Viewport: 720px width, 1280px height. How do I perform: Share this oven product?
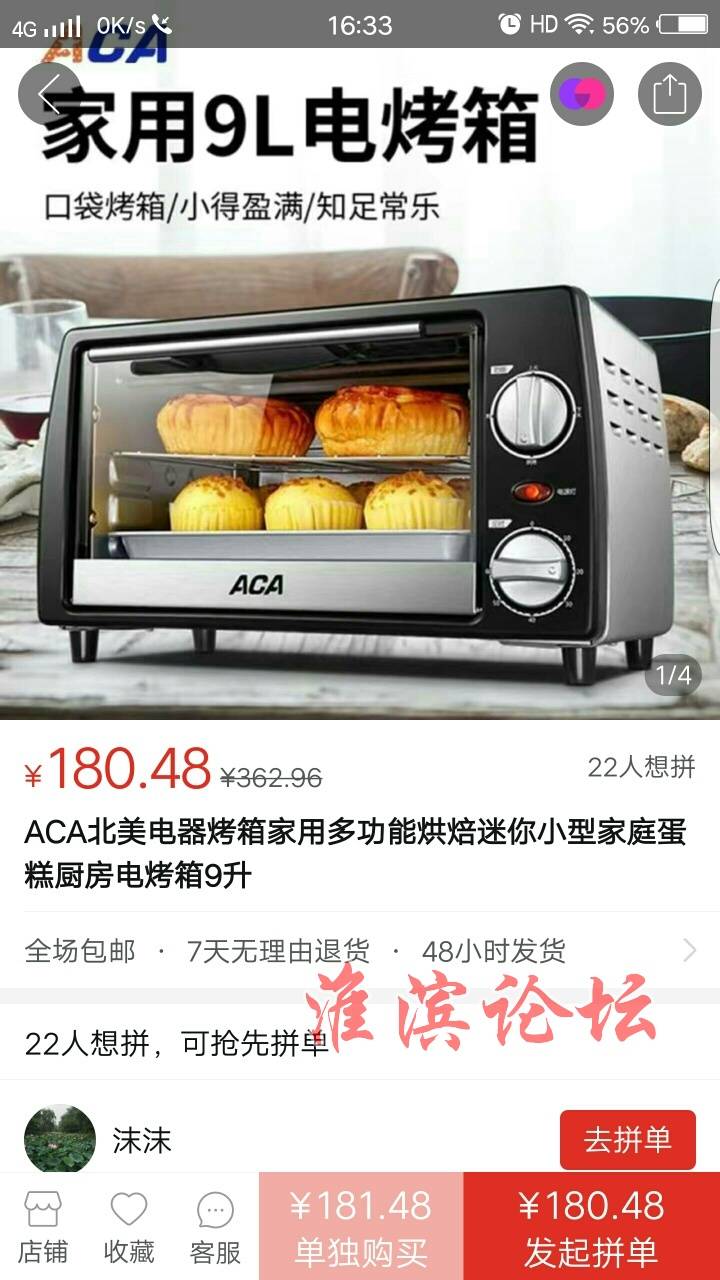point(669,94)
